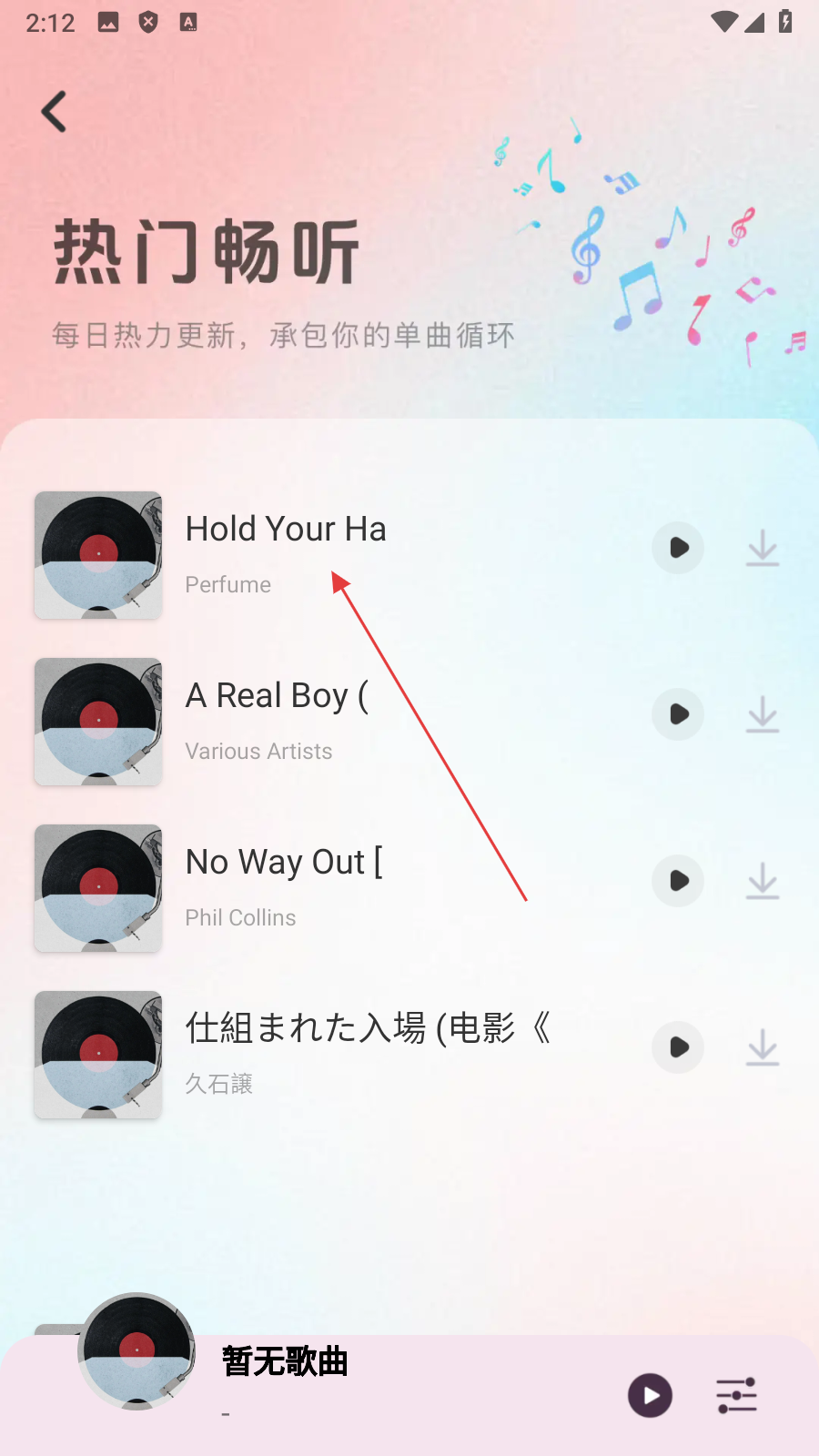The image size is (819, 1456).
Task: Play the song Hold Your Ha
Action: tap(678, 548)
